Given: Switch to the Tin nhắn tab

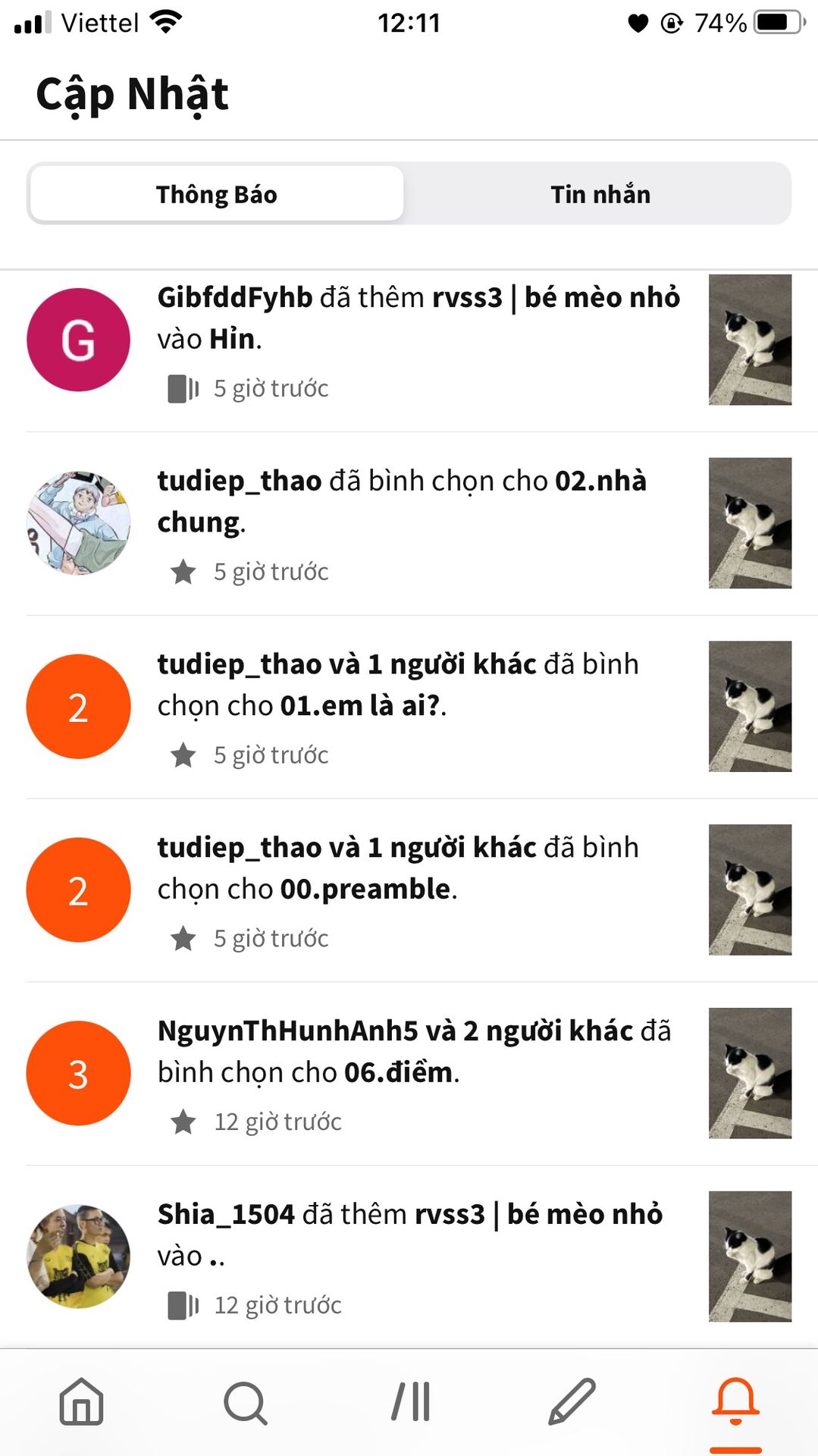Looking at the screenshot, I should [x=600, y=194].
